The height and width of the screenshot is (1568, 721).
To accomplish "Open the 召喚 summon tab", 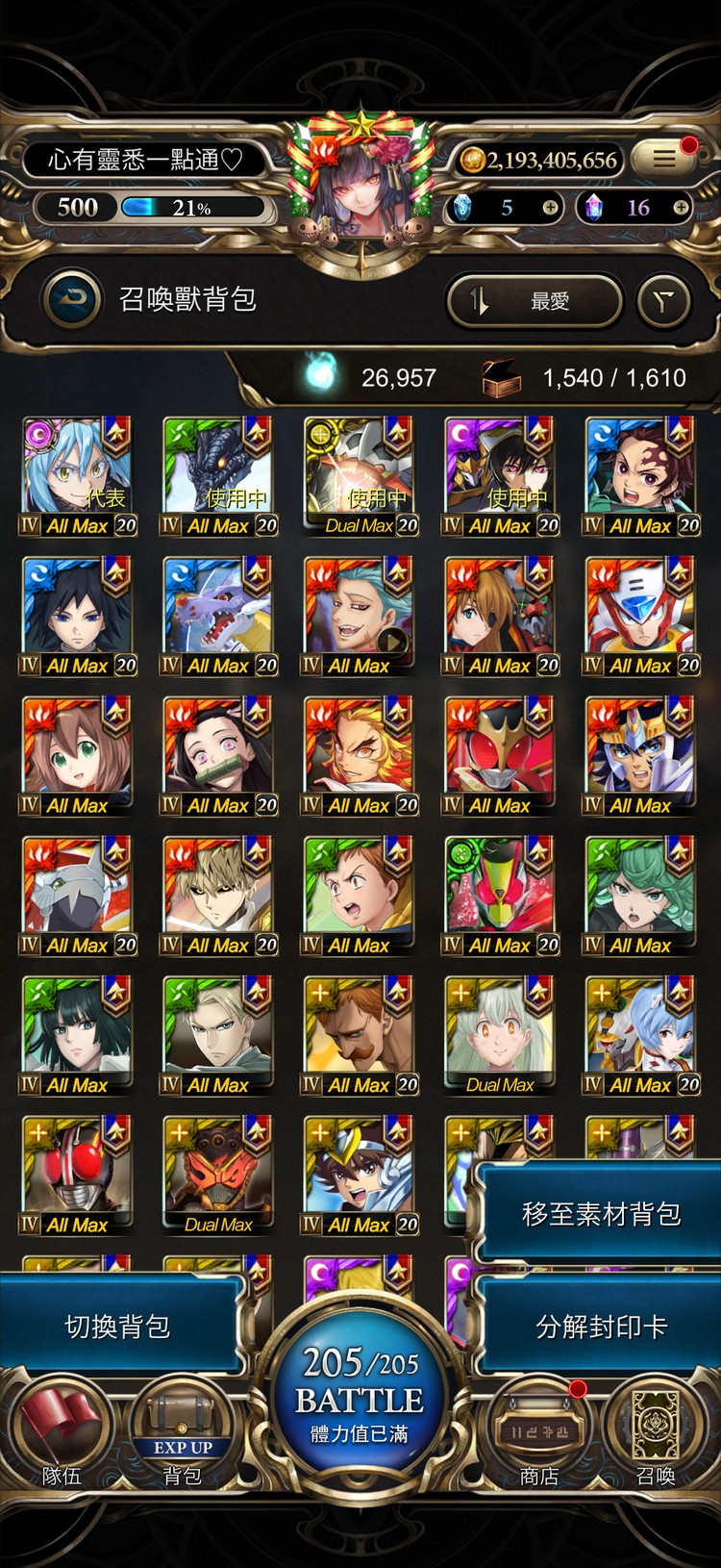I will click(656, 1433).
